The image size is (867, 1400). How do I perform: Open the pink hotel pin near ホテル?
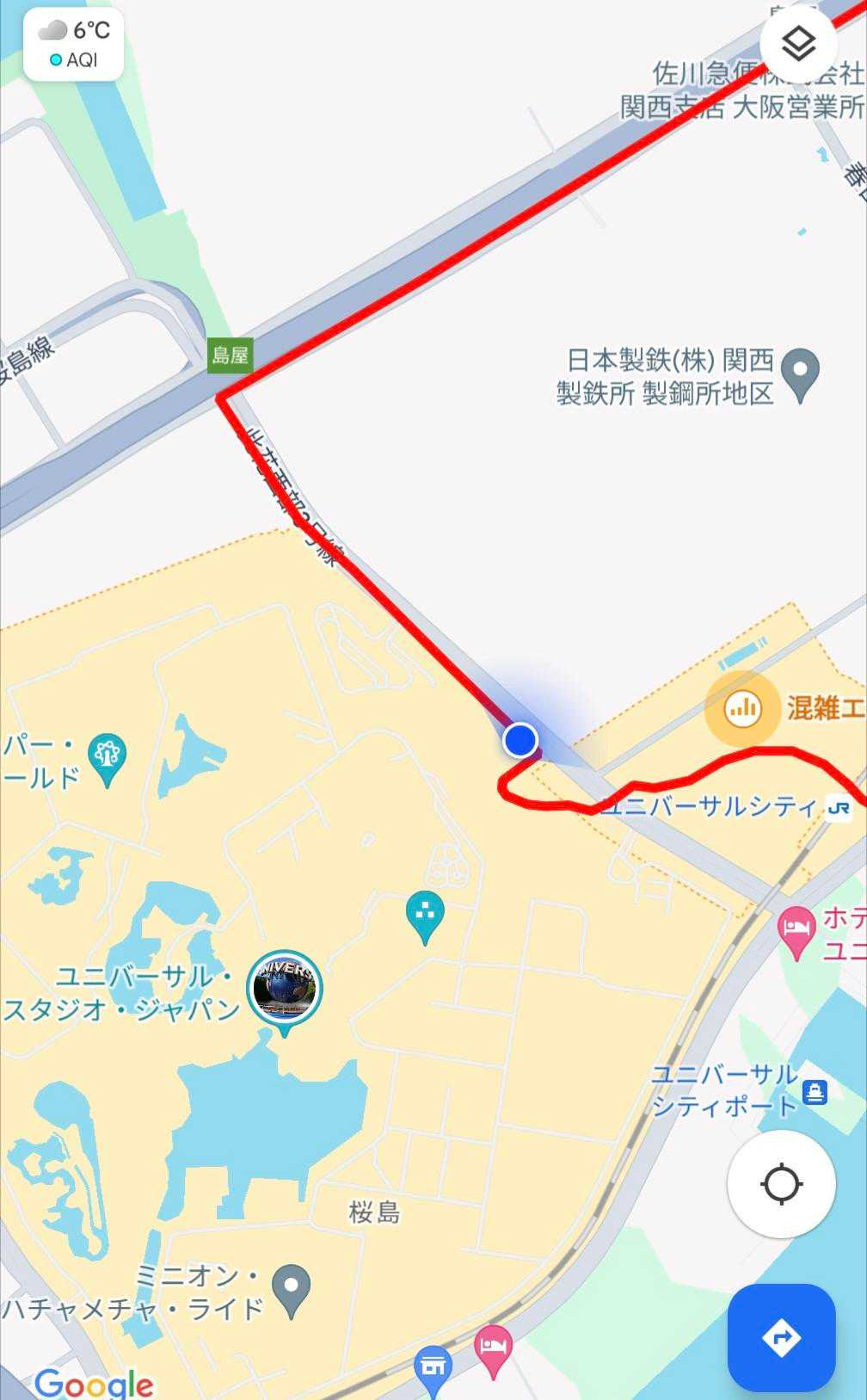point(796,933)
